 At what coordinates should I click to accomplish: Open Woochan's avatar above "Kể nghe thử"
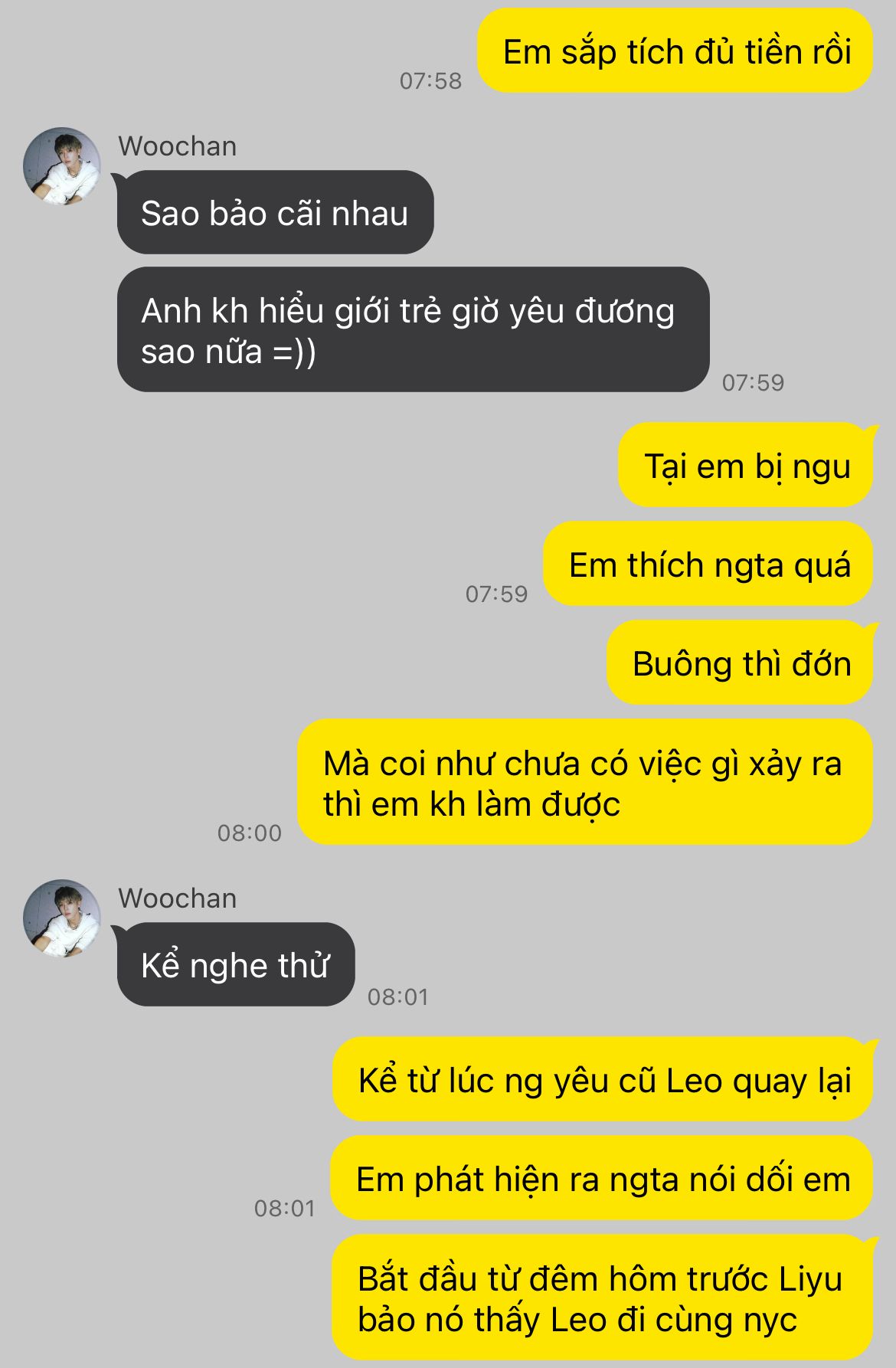[62, 918]
